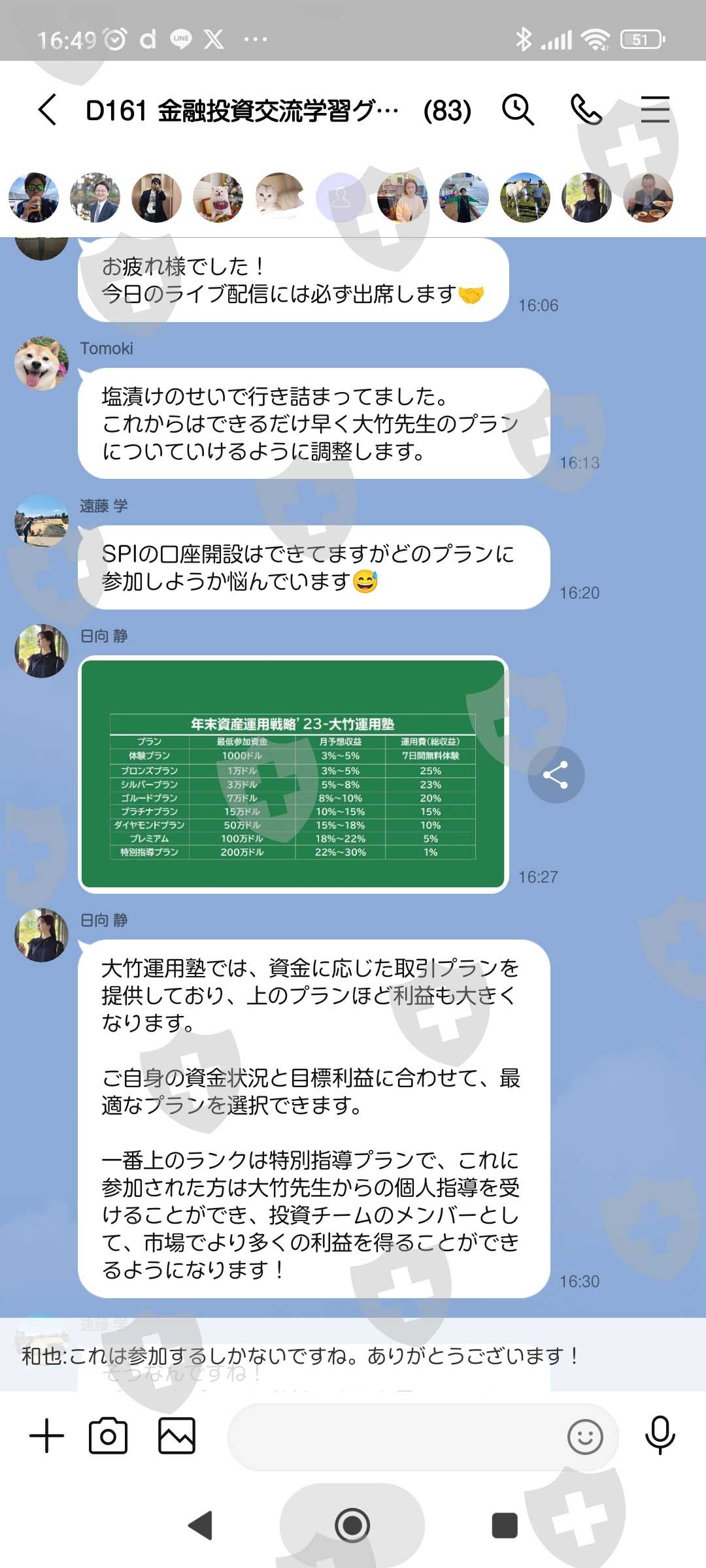Open the photo gallery picker
Image resolution: width=706 pixels, height=1568 pixels.
[176, 1436]
